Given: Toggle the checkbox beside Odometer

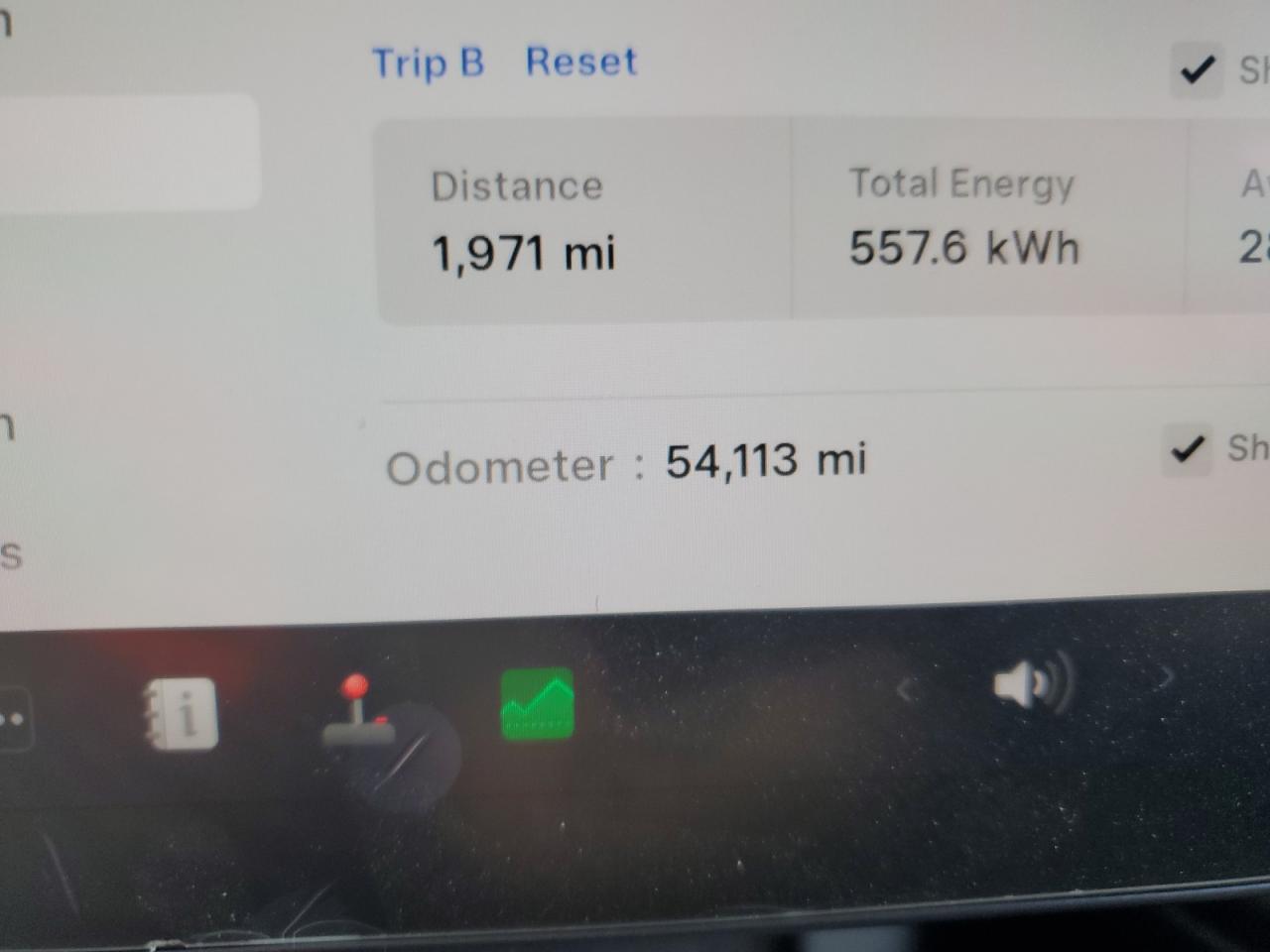Looking at the screenshot, I should coord(1187,449).
